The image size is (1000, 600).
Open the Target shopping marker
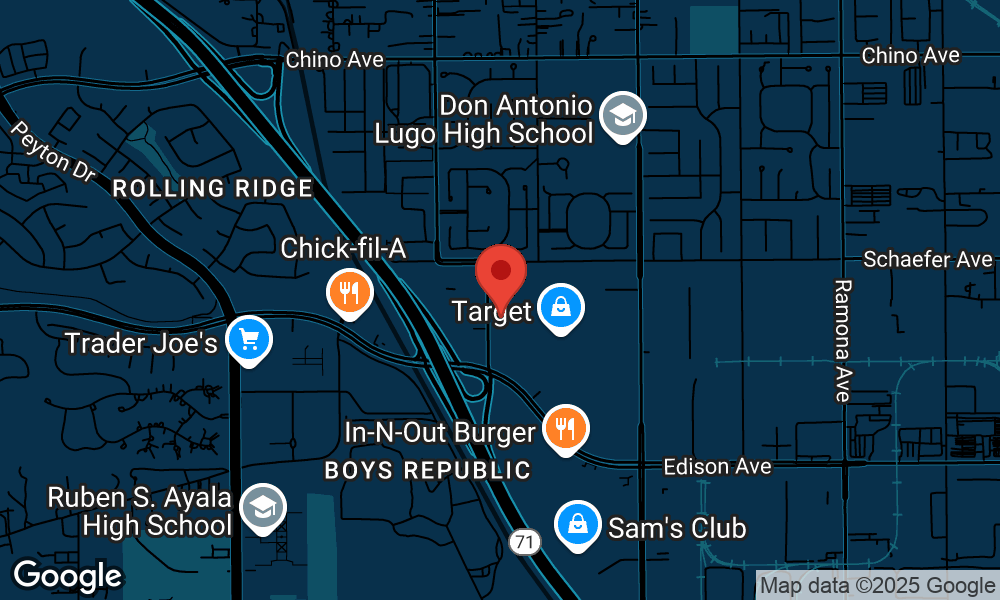coord(561,308)
